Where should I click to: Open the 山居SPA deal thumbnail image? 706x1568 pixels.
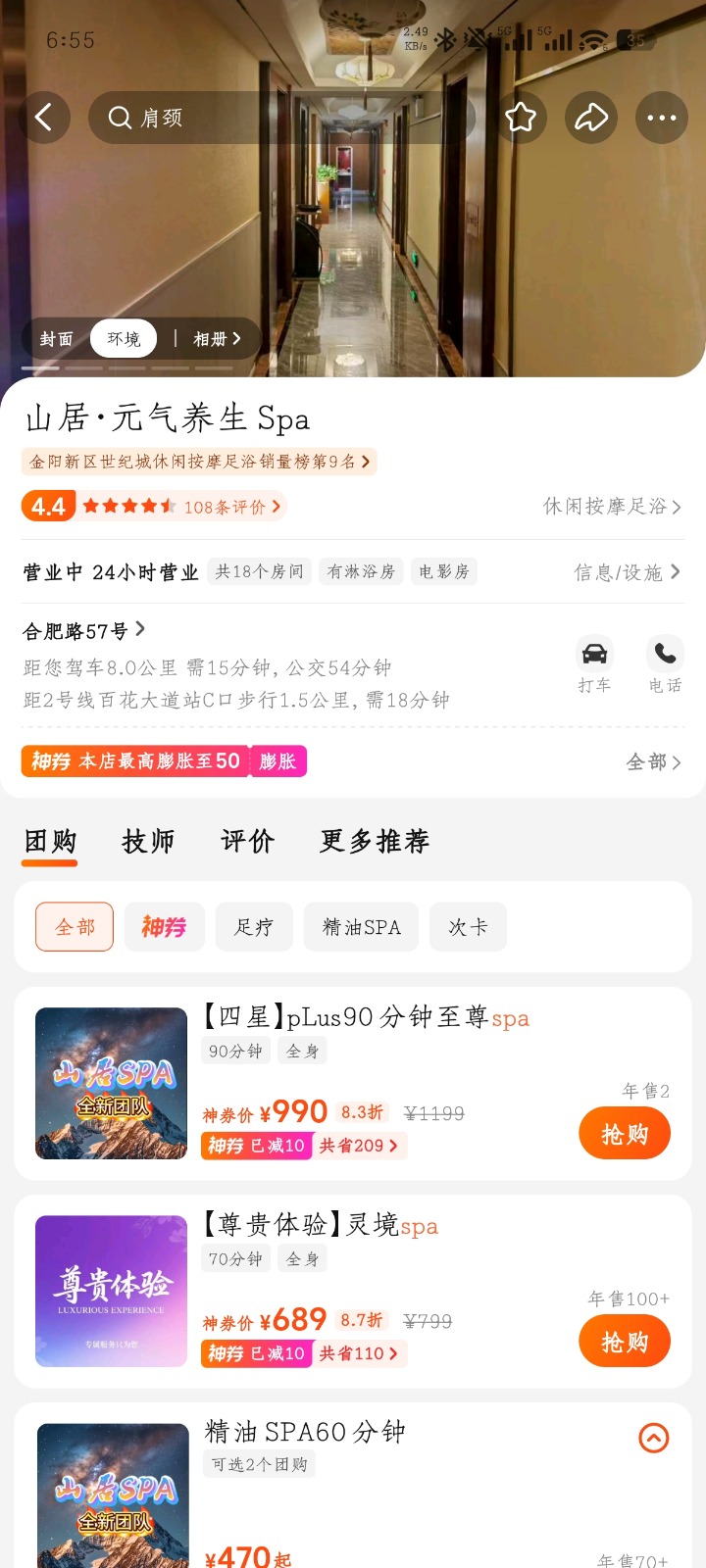(110, 1082)
